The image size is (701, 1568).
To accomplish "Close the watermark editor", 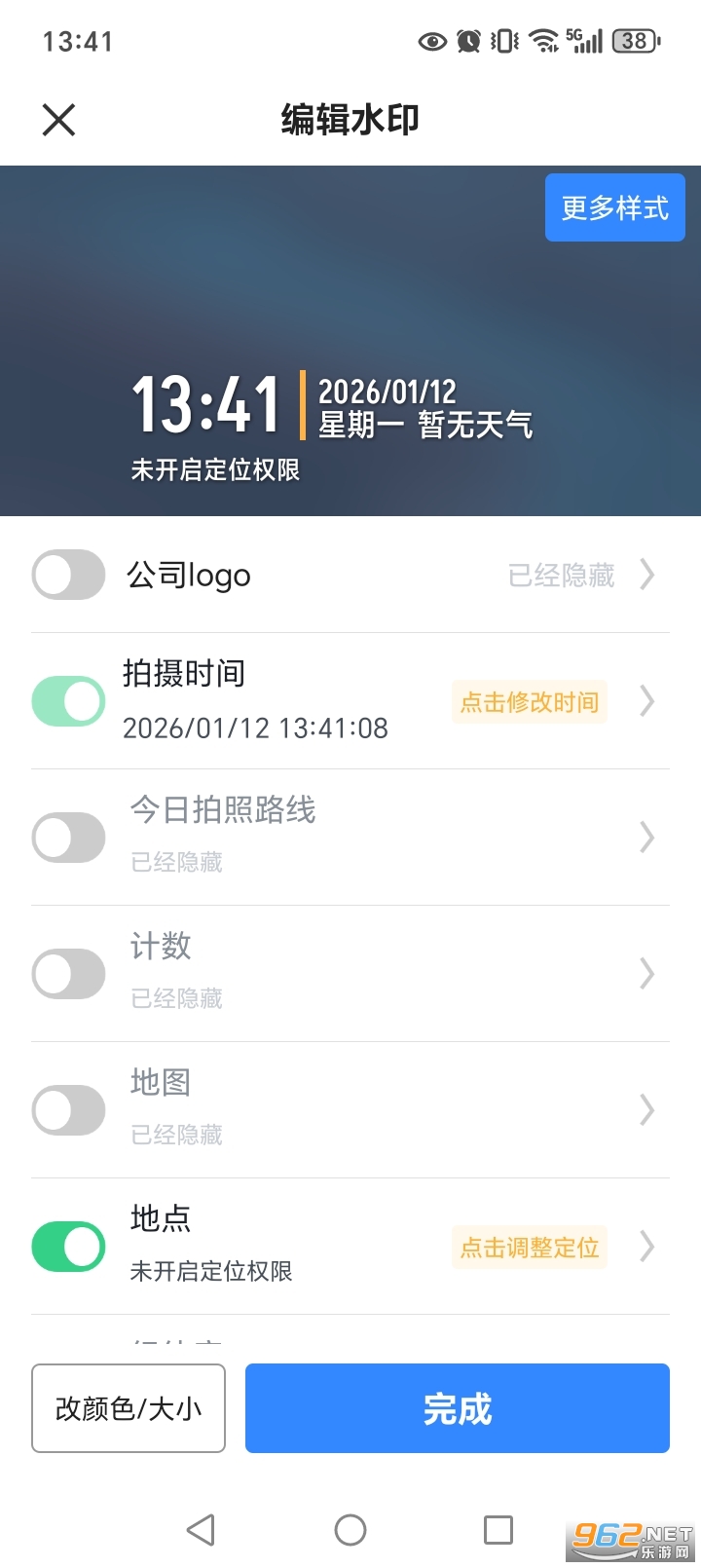I will point(58,119).
